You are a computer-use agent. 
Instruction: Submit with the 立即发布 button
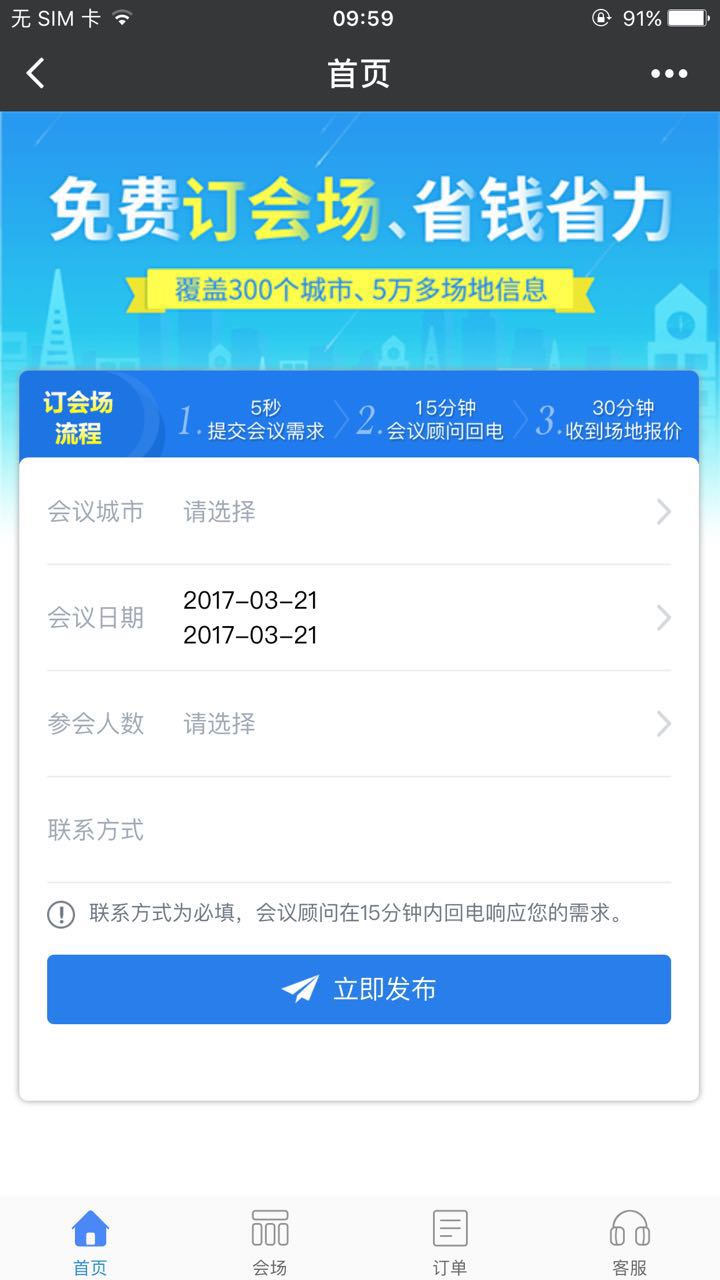[358, 989]
